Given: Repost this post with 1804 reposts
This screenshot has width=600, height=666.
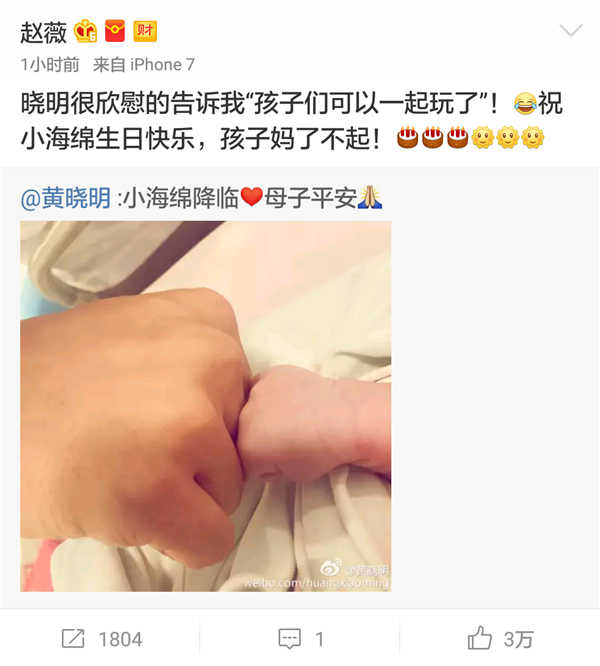Looking at the screenshot, I should pyautogui.click(x=100, y=638).
